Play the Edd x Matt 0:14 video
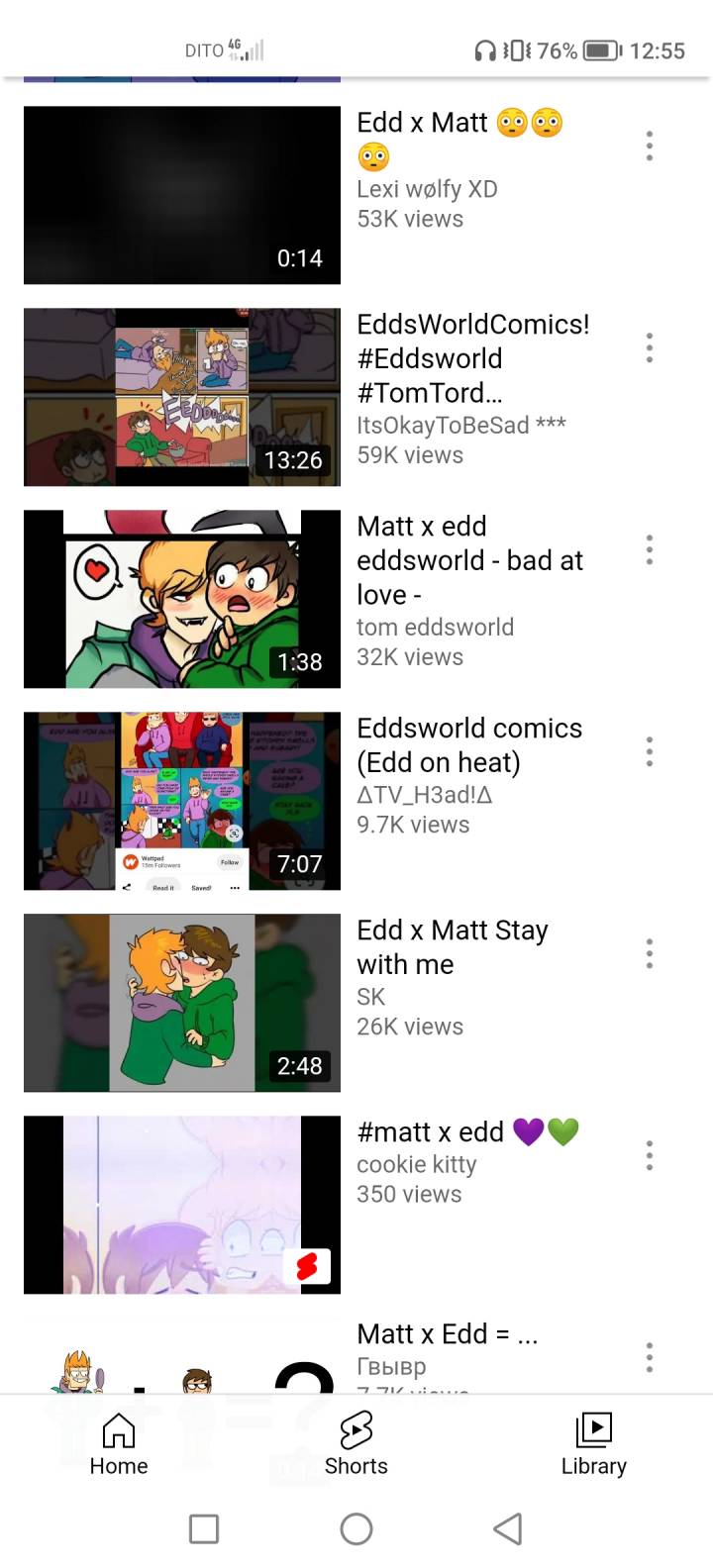The height and width of the screenshot is (1568, 713). (x=182, y=195)
